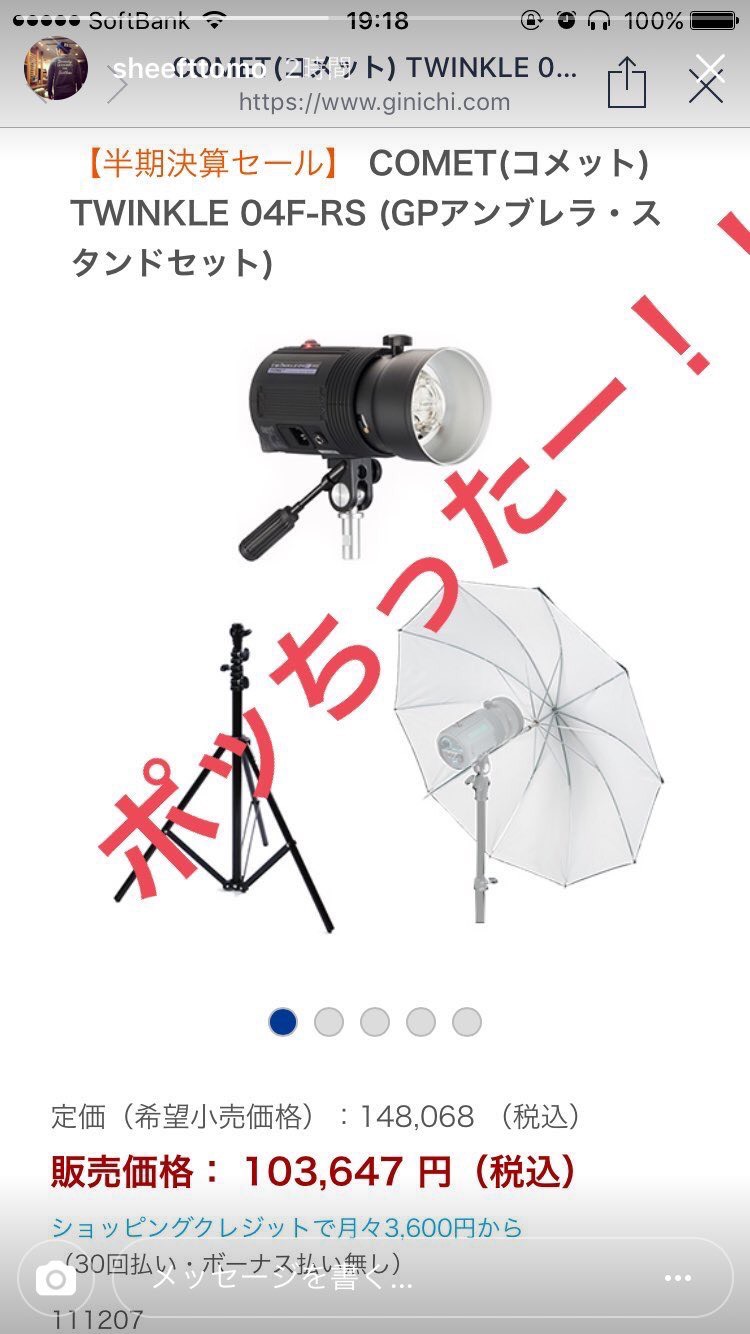The image size is (750, 1334).
Task: Open the story poster's profile avatar
Action: point(55,69)
